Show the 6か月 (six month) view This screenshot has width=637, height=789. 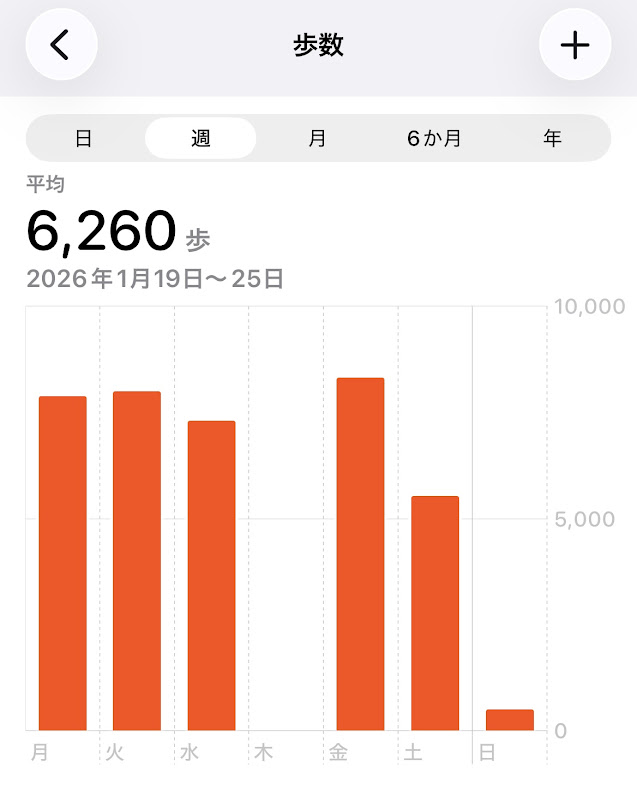pyautogui.click(x=434, y=138)
